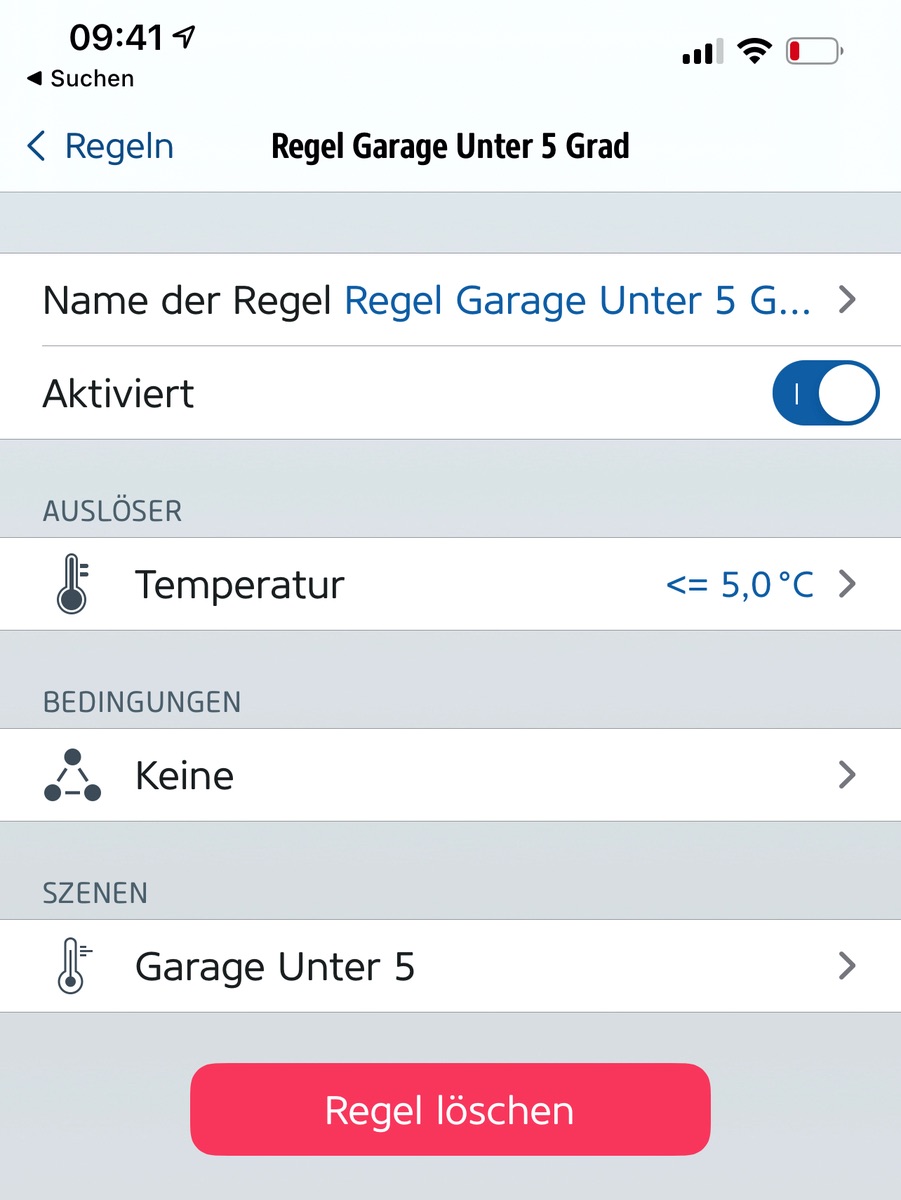This screenshot has width=901, height=1200.
Task: Go back to the Regeln list
Action: [100, 147]
